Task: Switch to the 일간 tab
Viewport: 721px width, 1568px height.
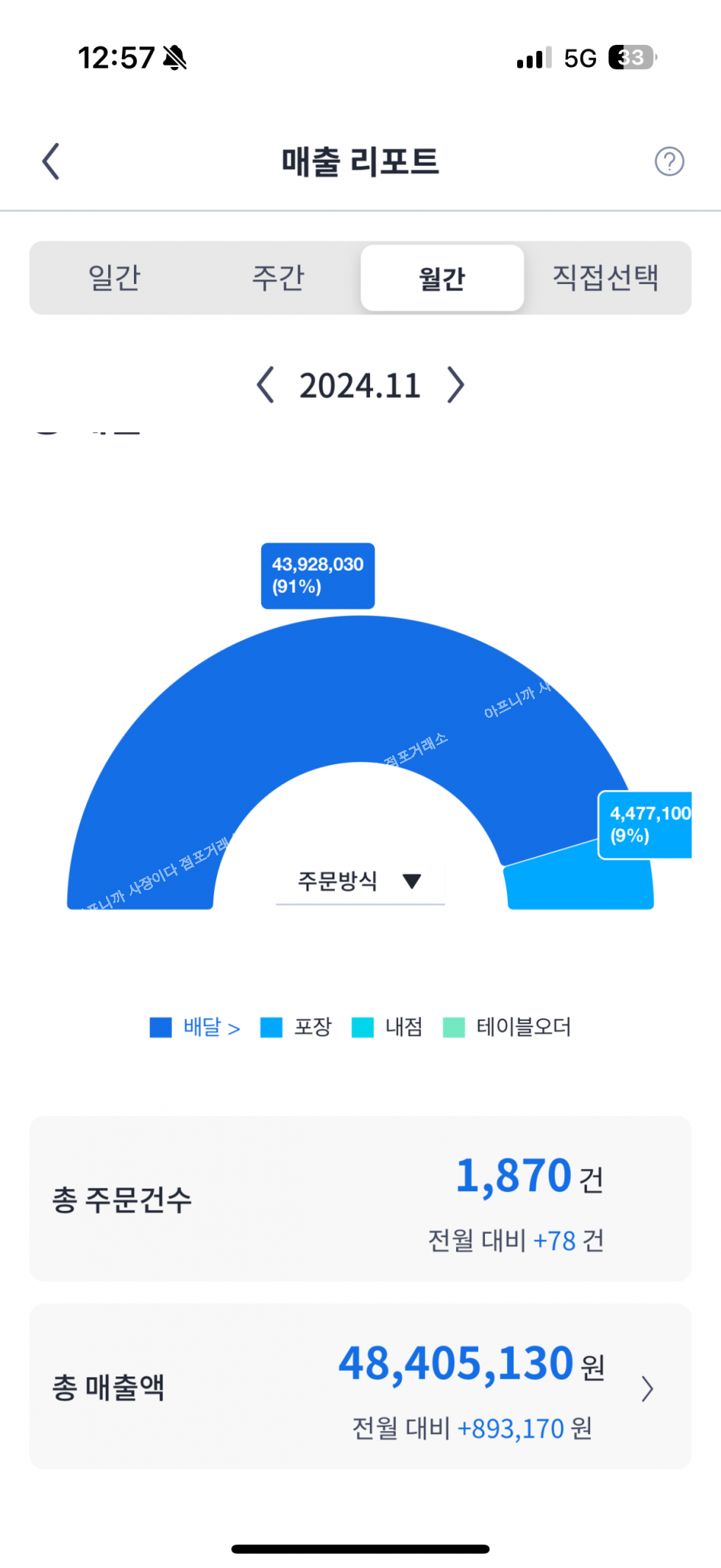Action: (x=114, y=278)
